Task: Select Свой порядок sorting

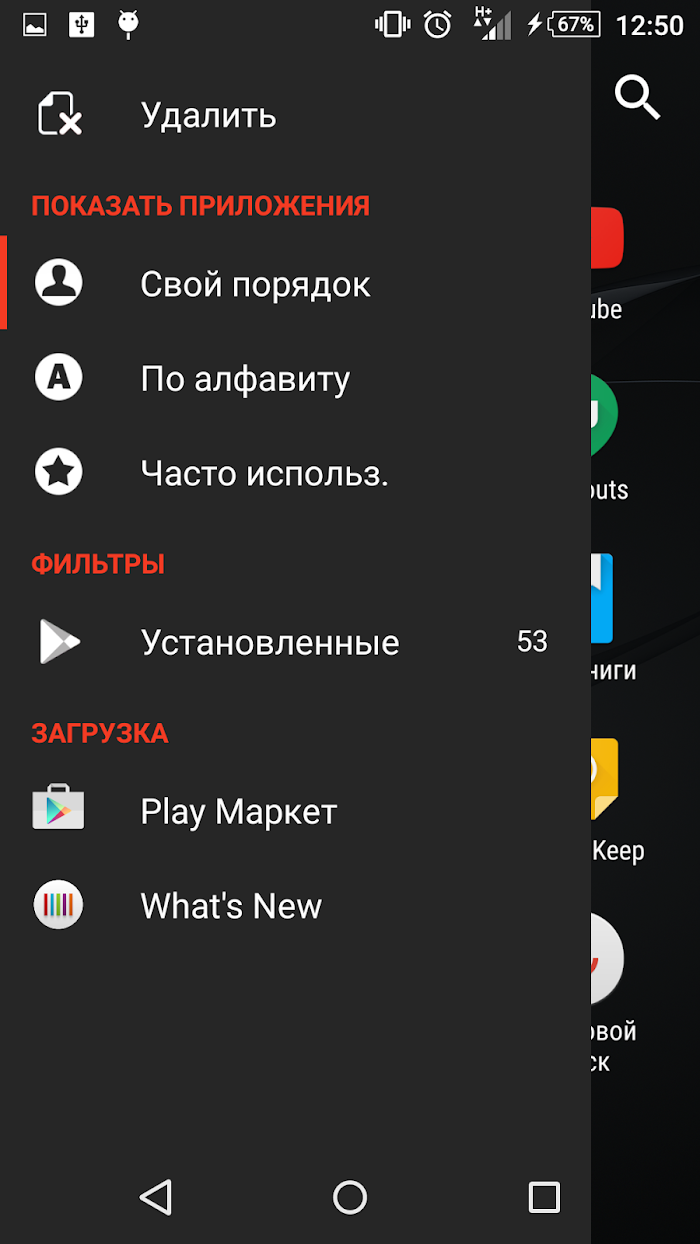Action: [295, 284]
